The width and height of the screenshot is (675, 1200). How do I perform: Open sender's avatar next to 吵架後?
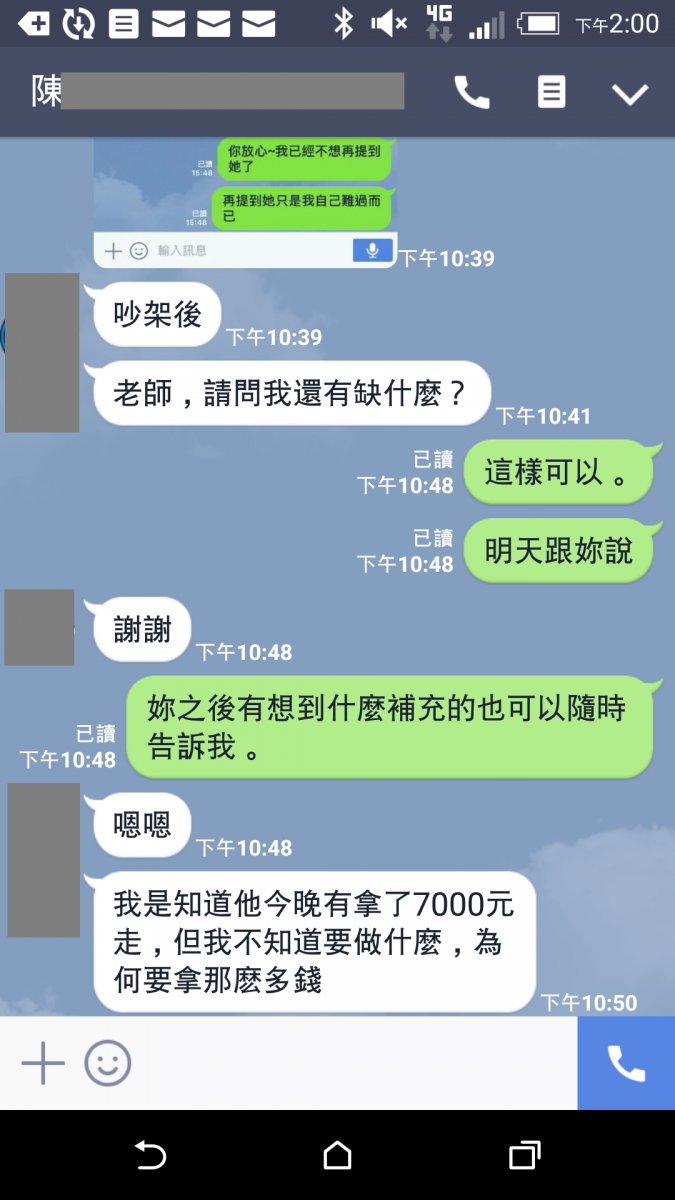click(42, 352)
